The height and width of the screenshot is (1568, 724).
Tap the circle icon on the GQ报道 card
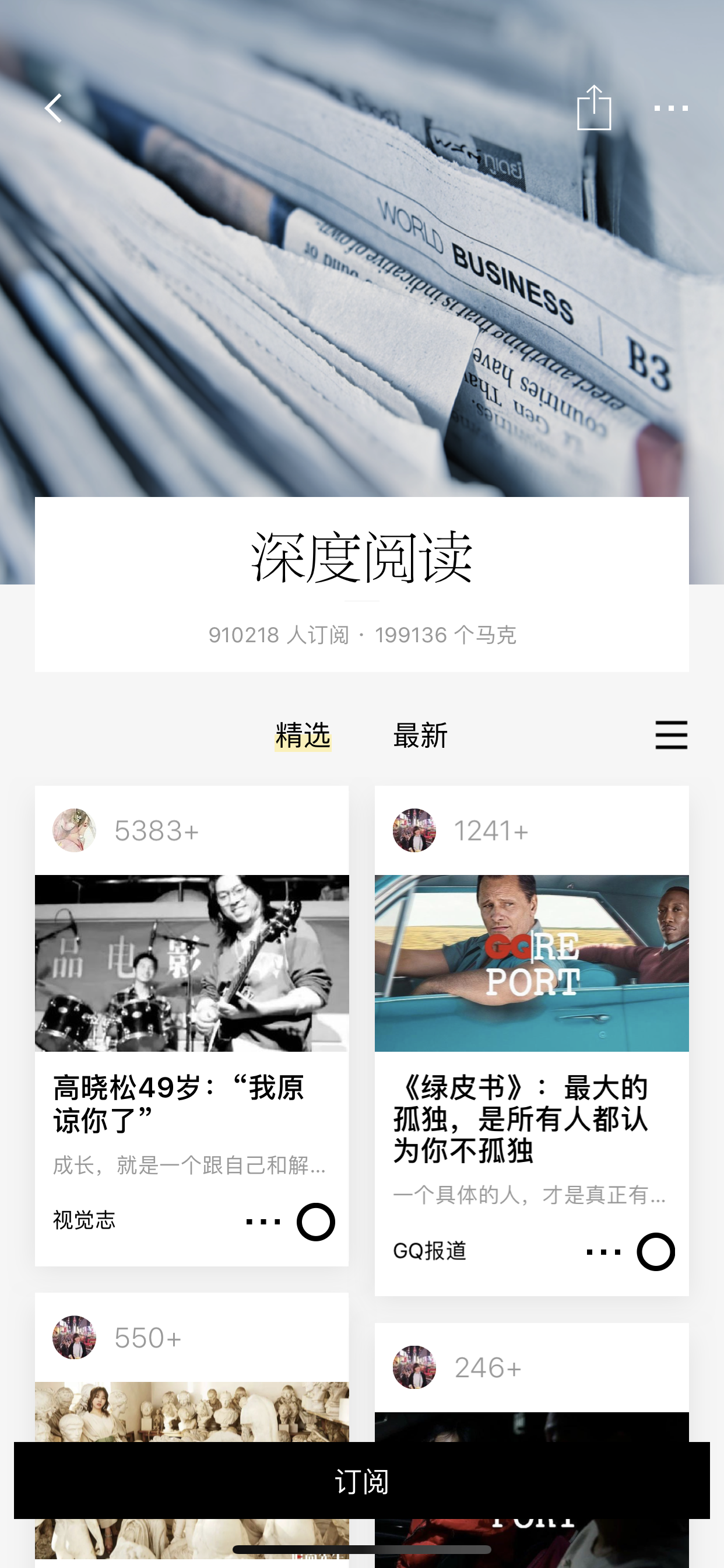pos(656,1251)
